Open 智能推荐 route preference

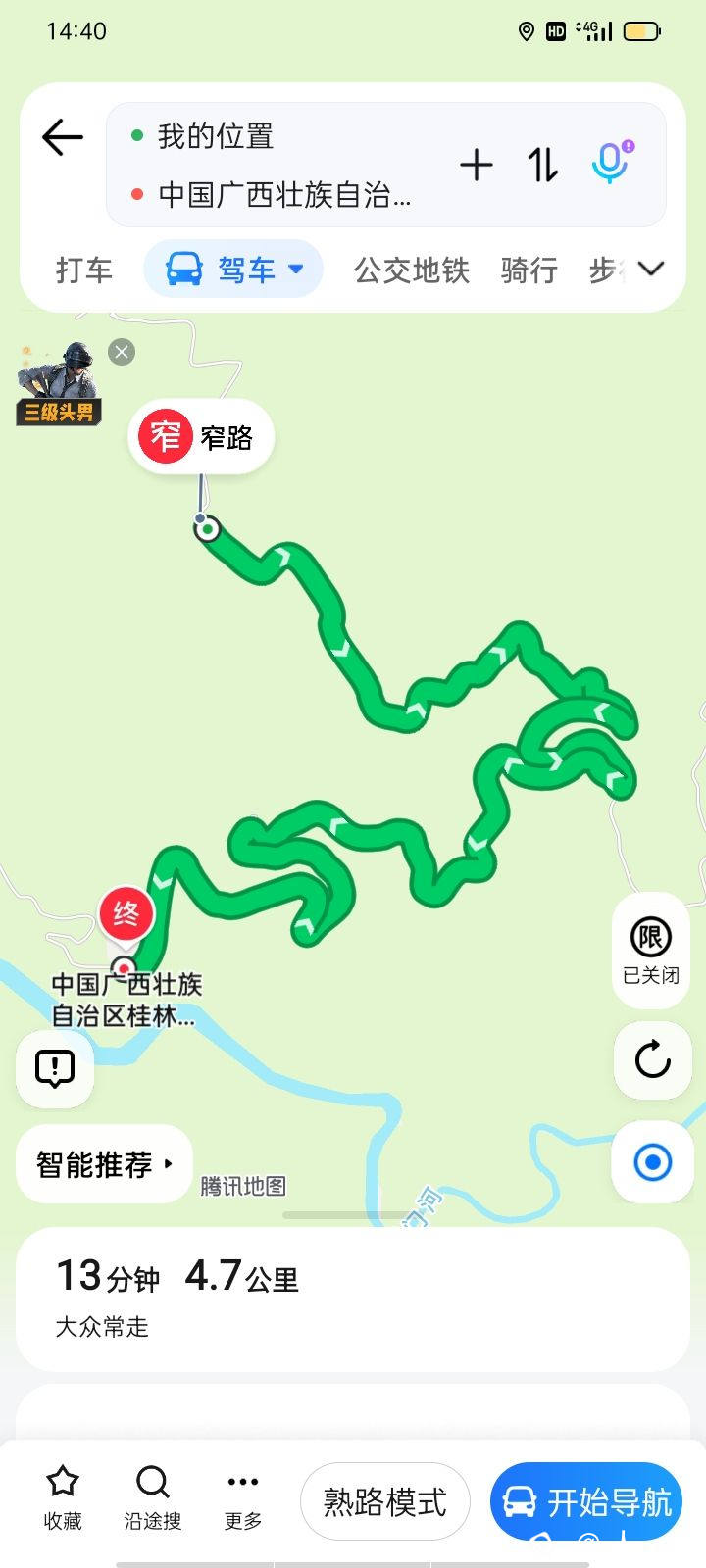click(x=104, y=1164)
